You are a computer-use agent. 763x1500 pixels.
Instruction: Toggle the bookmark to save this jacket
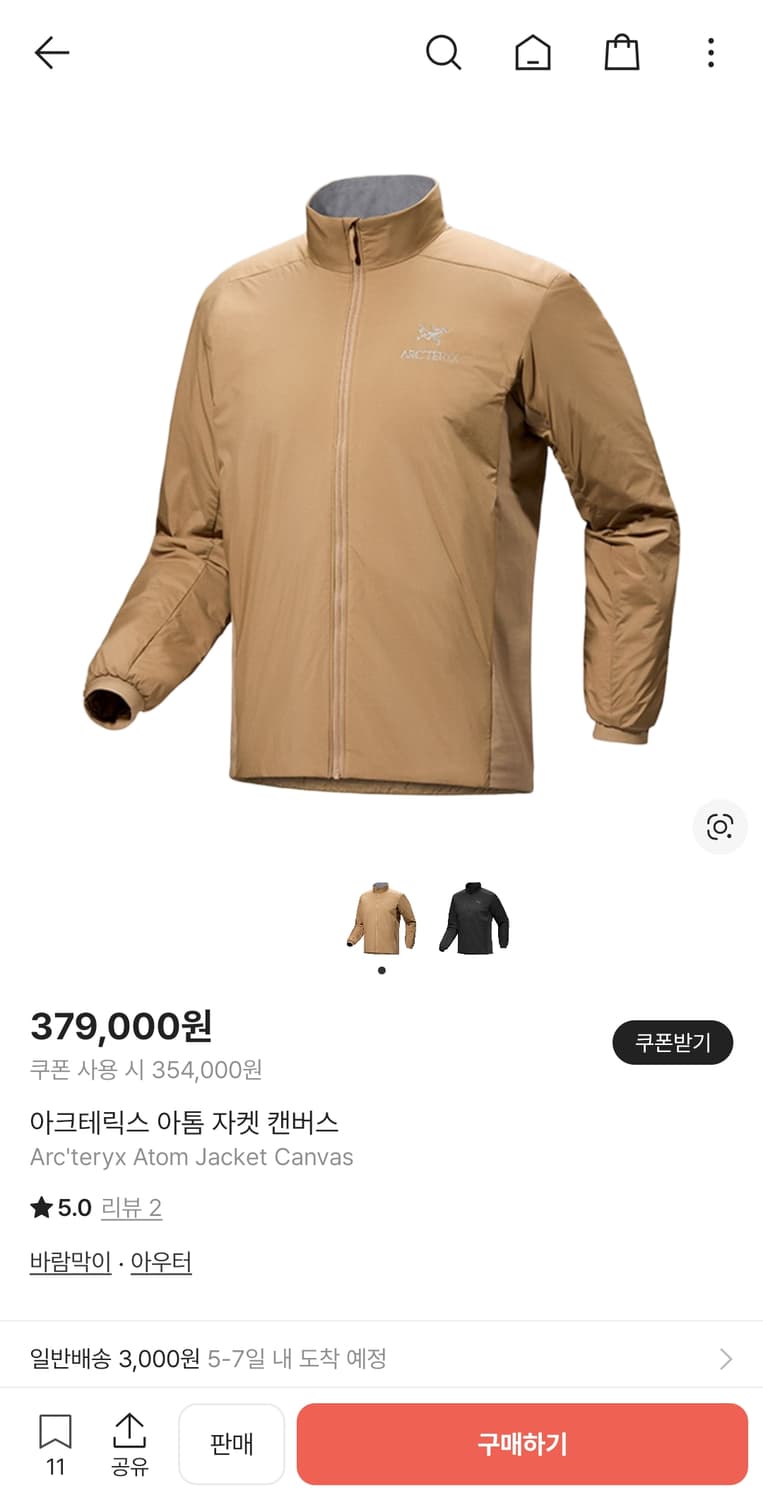click(x=55, y=1438)
